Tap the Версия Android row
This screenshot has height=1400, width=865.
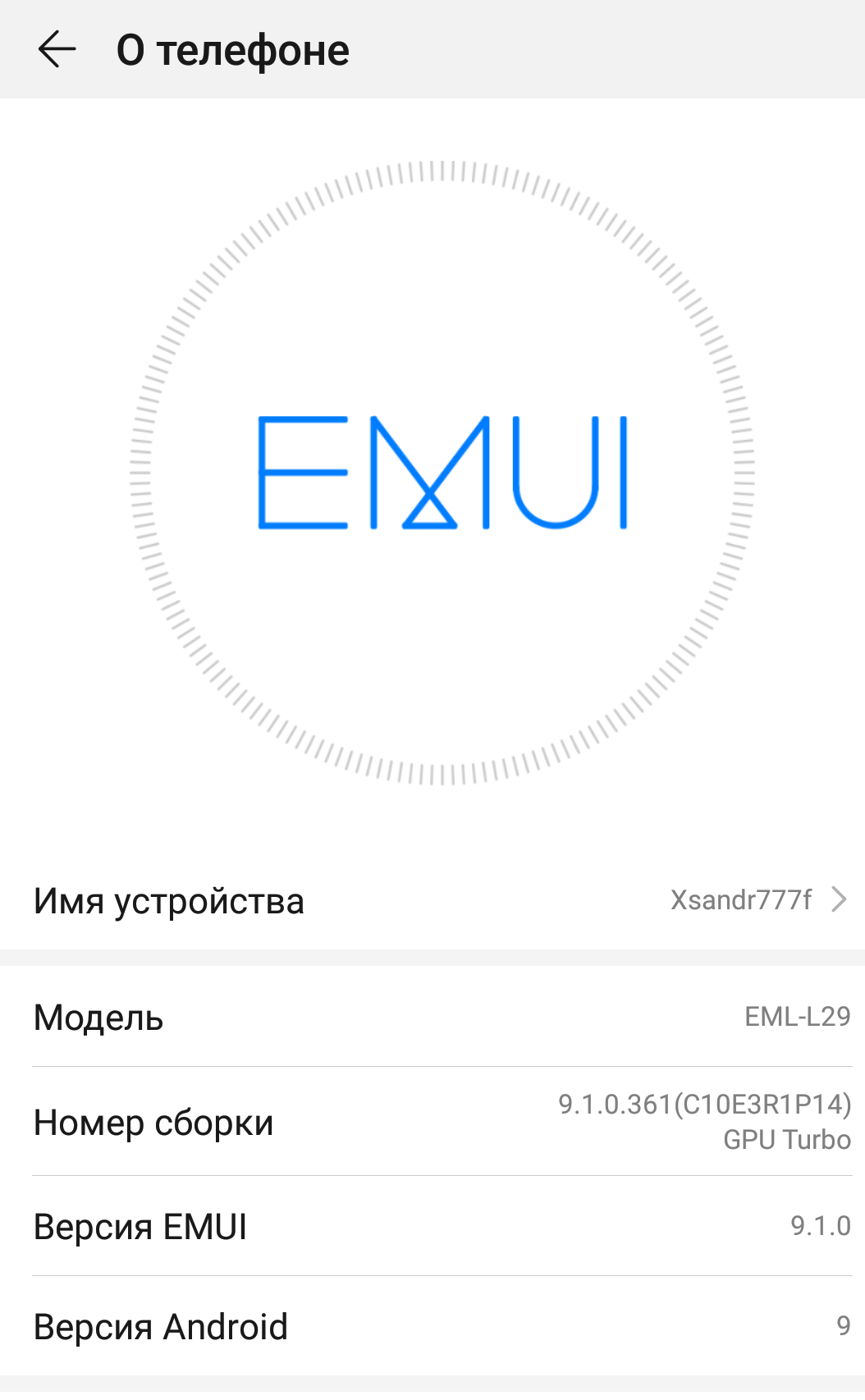432,1326
